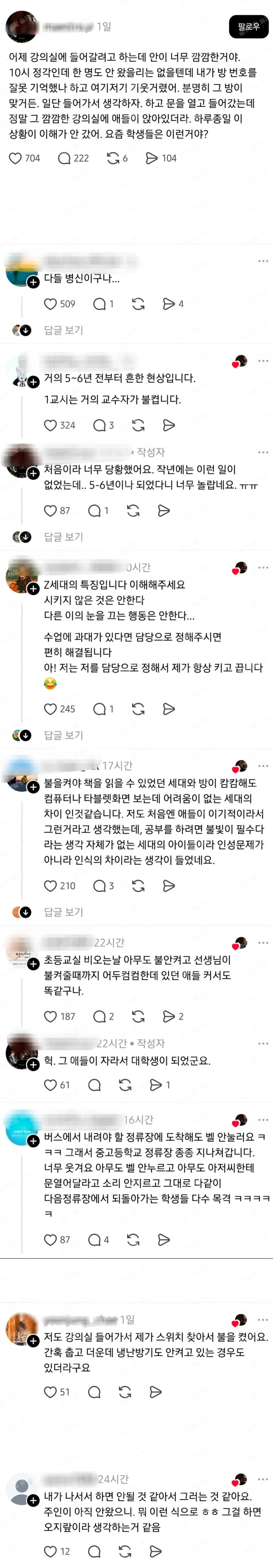Share the '처음이라 너무 당황했어요' reply
The height and width of the screenshot is (1568, 273).
click(x=163, y=511)
